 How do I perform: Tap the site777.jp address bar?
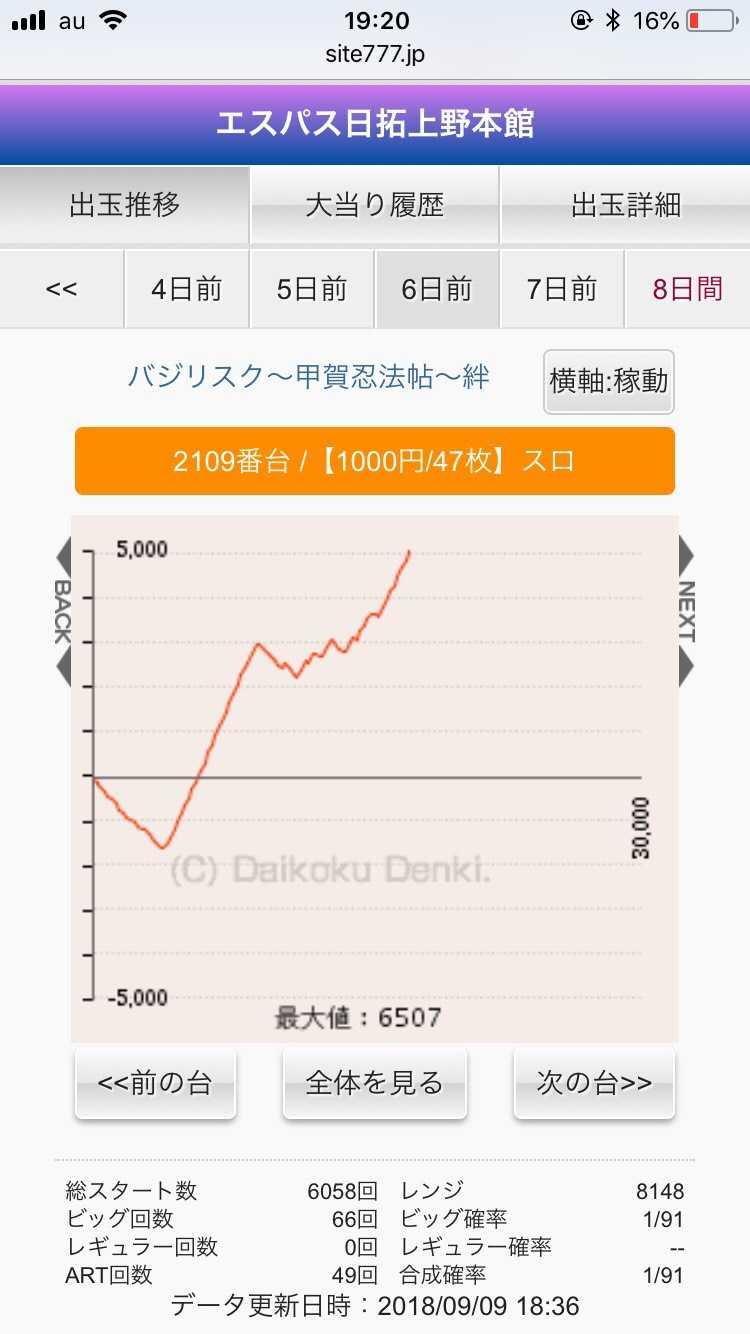tap(375, 54)
